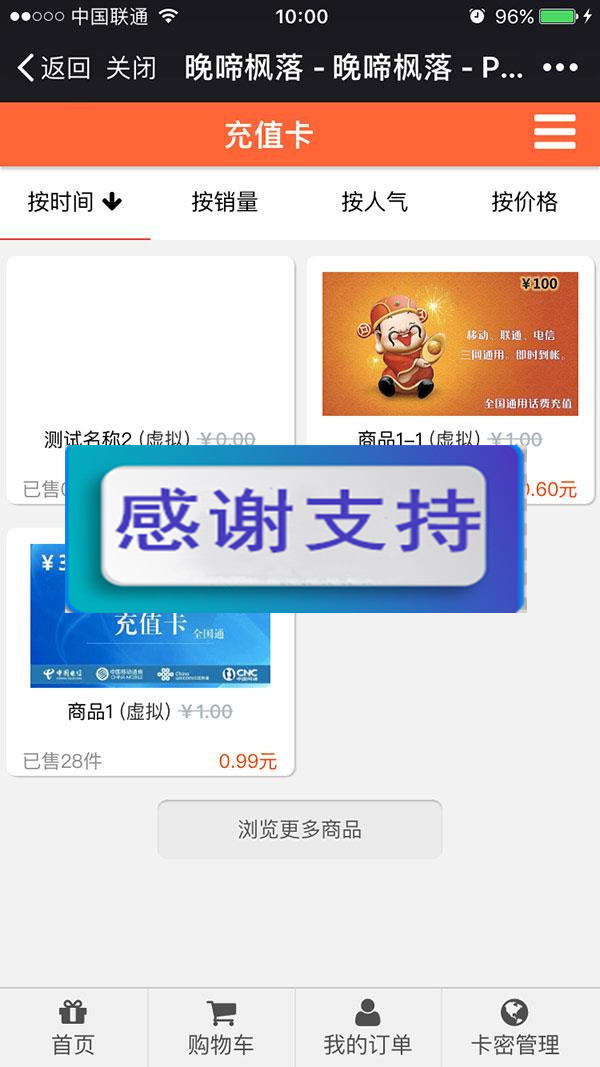Tap 浏览更多商品 to load more

(x=300, y=829)
